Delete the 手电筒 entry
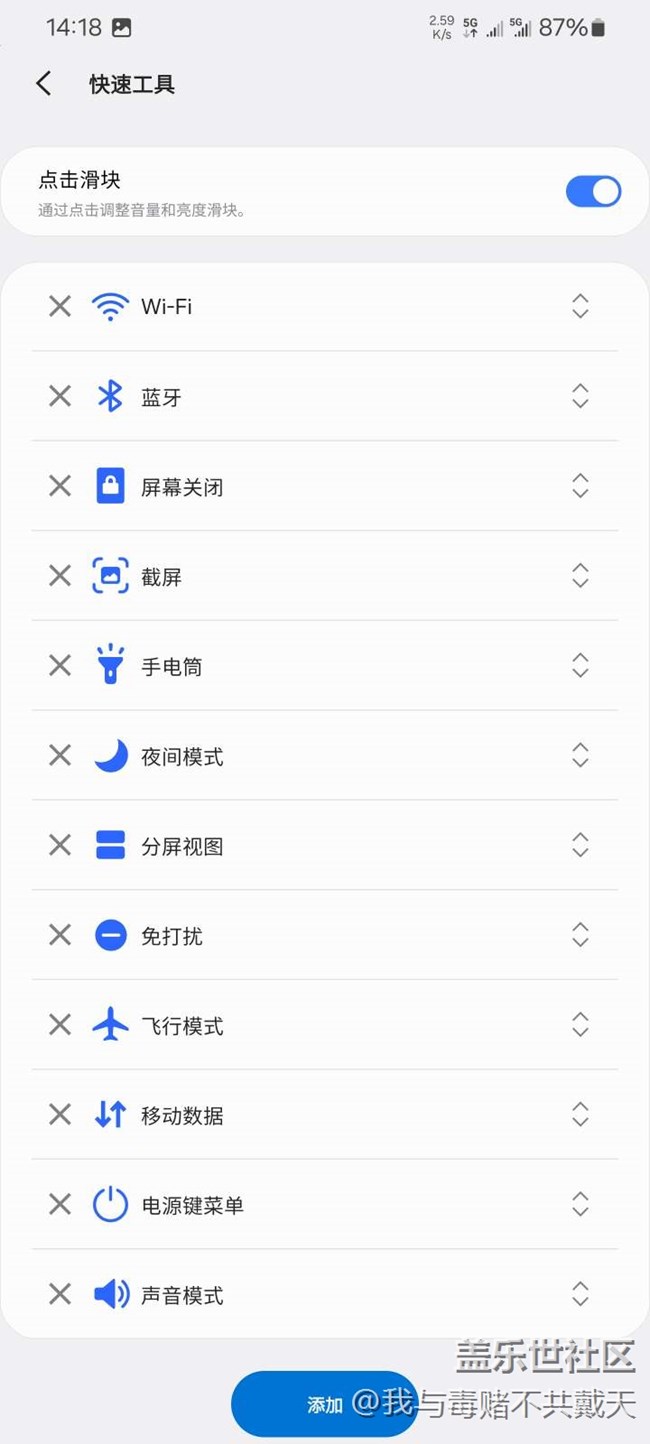 coord(60,666)
